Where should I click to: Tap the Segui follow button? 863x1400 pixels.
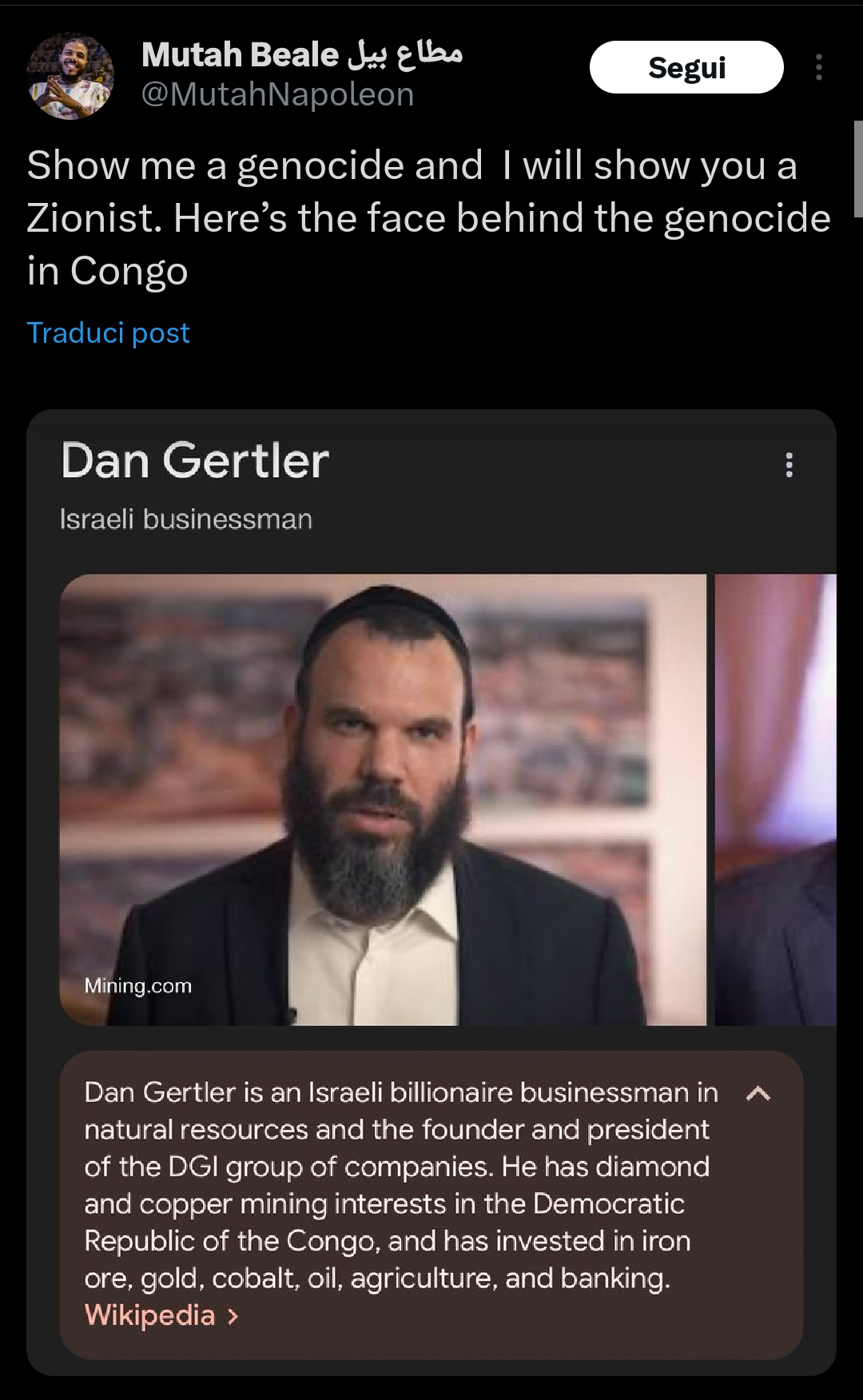(x=686, y=68)
